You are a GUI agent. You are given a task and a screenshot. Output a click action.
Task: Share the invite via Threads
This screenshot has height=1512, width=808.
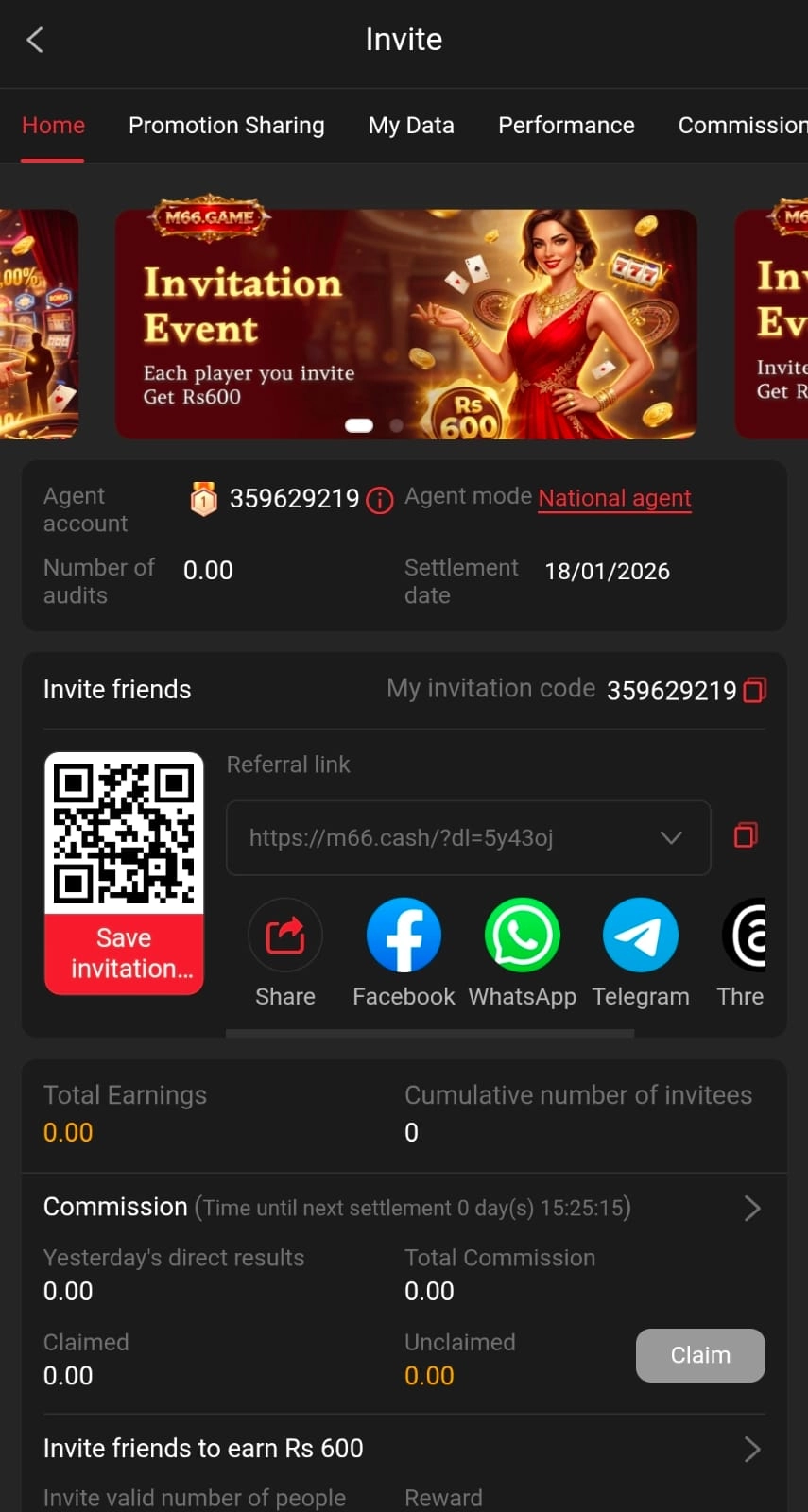(x=745, y=936)
